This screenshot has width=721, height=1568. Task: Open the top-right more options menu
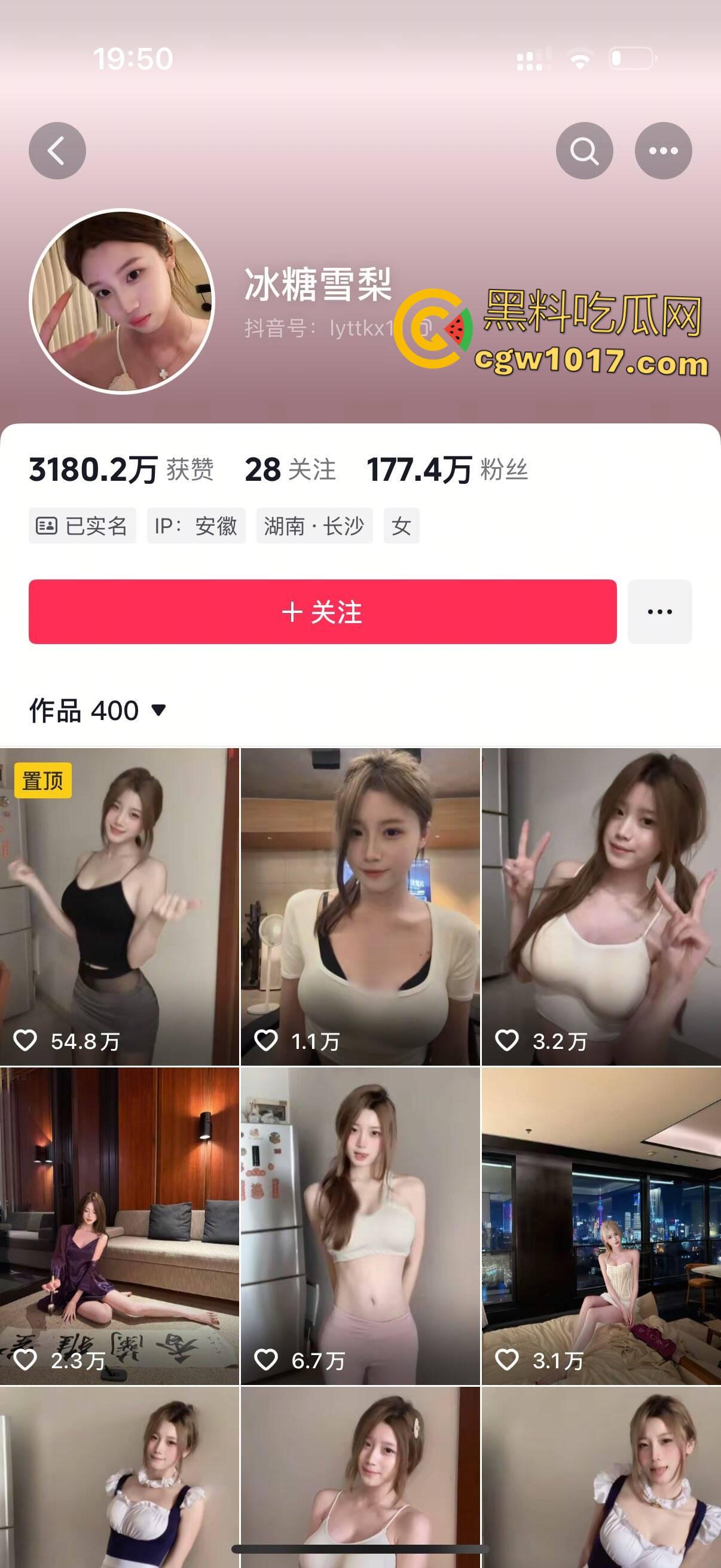[663, 151]
